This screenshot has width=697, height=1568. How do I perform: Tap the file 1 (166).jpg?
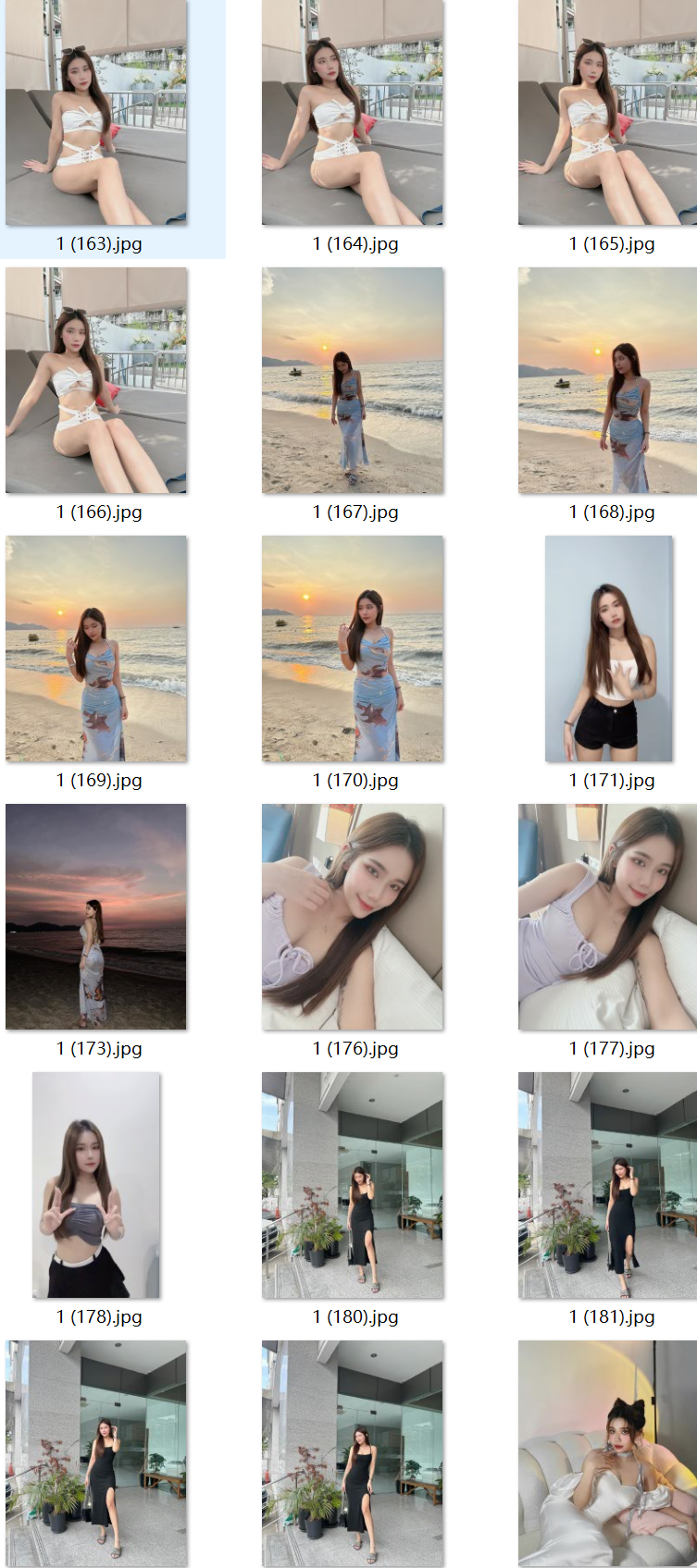[x=96, y=380]
